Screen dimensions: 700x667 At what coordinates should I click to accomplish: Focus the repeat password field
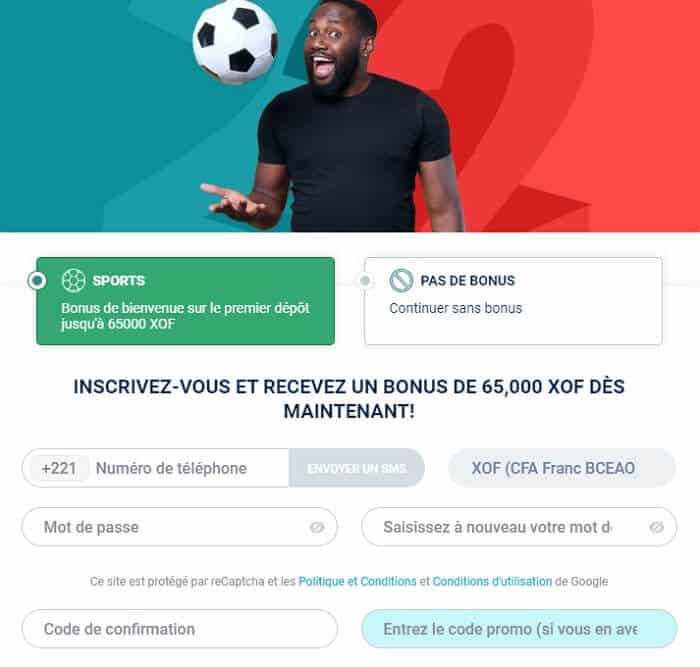[495, 527]
